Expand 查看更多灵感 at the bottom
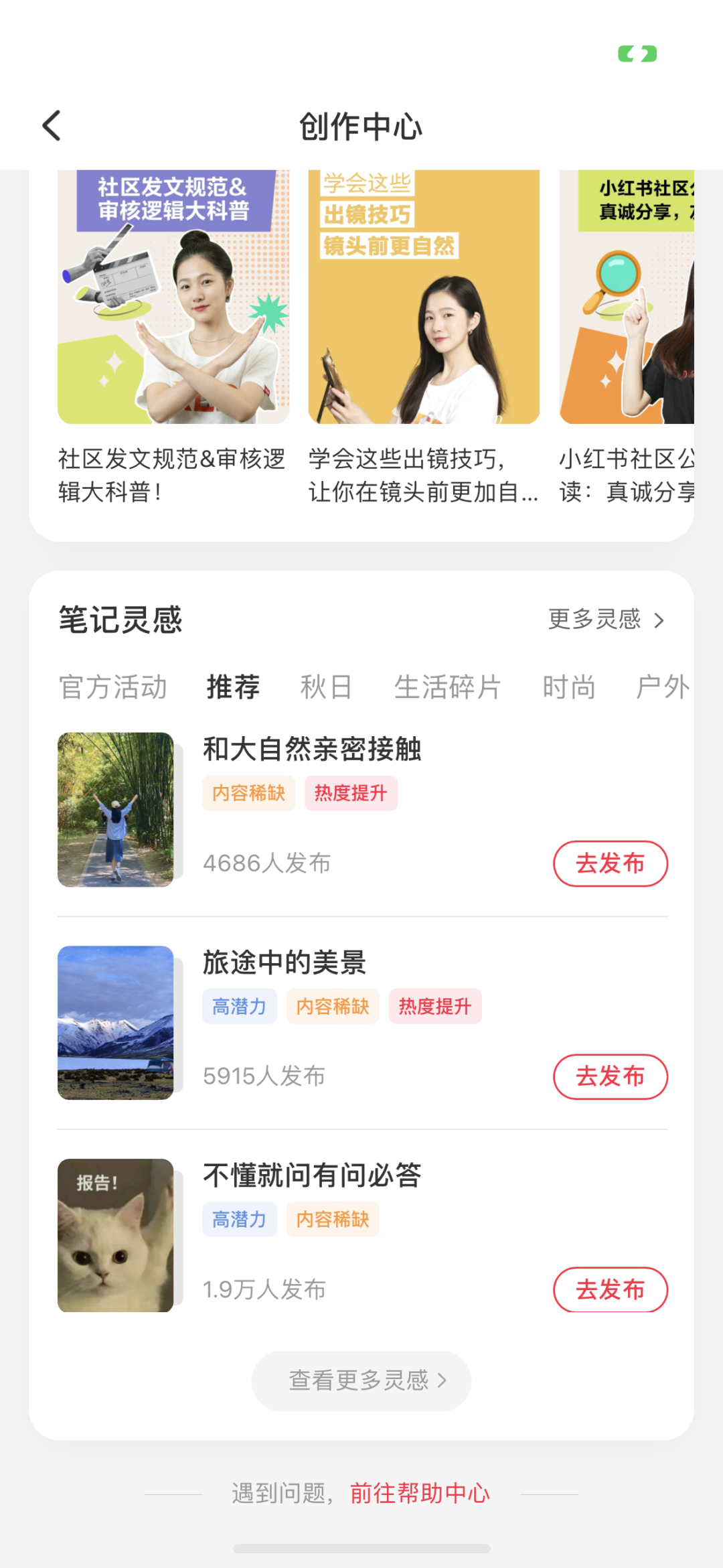The image size is (723, 1568). [x=360, y=1380]
